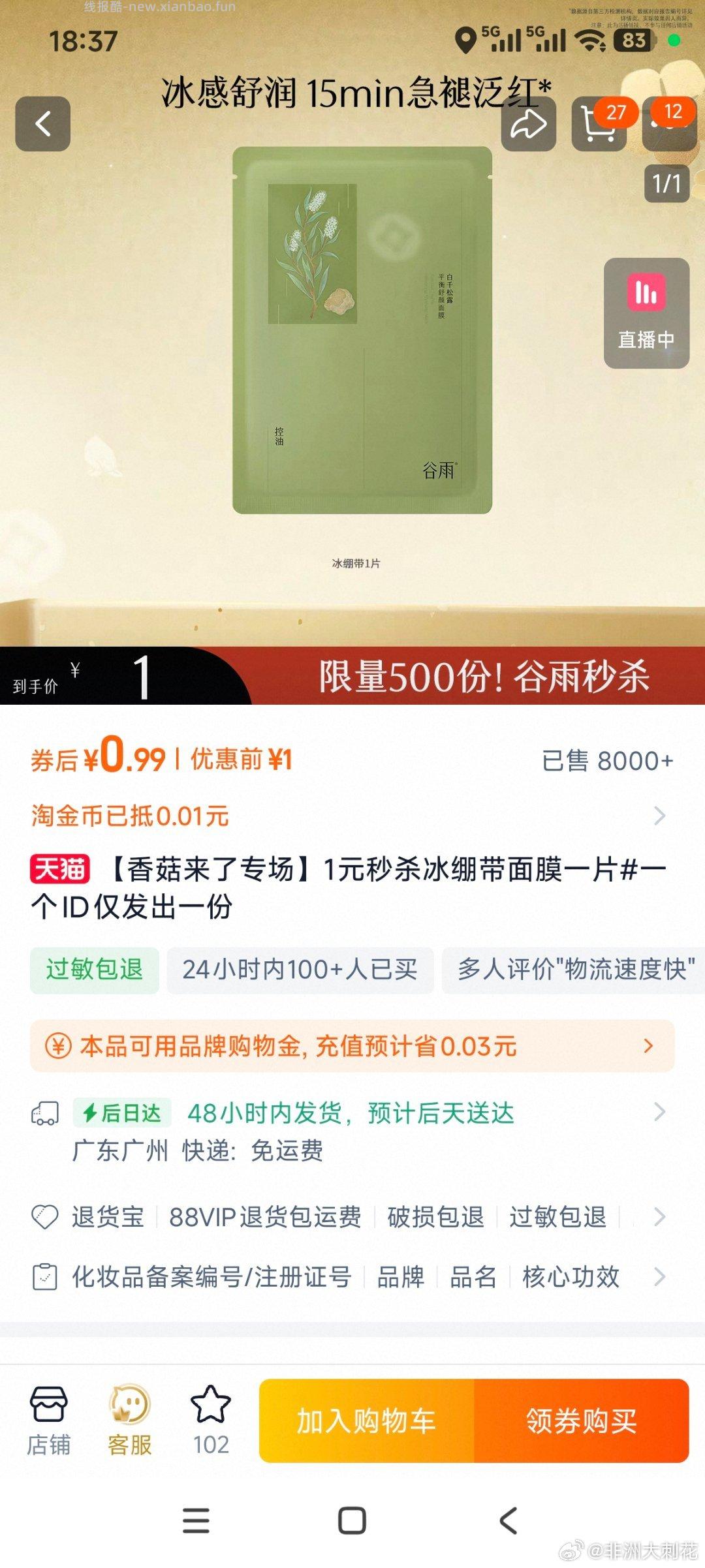The width and height of the screenshot is (705, 1568).
Task: Tap the back arrow to exit product page
Action: pos(44,124)
